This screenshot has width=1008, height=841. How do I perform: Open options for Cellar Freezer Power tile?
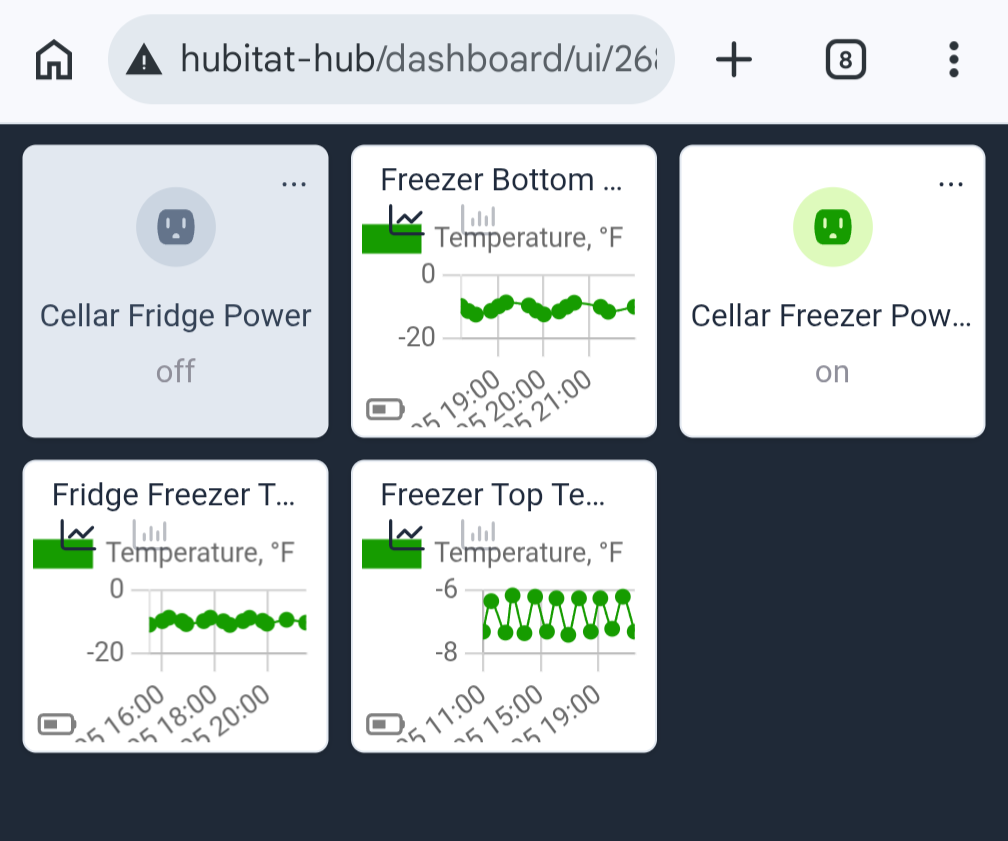(951, 184)
